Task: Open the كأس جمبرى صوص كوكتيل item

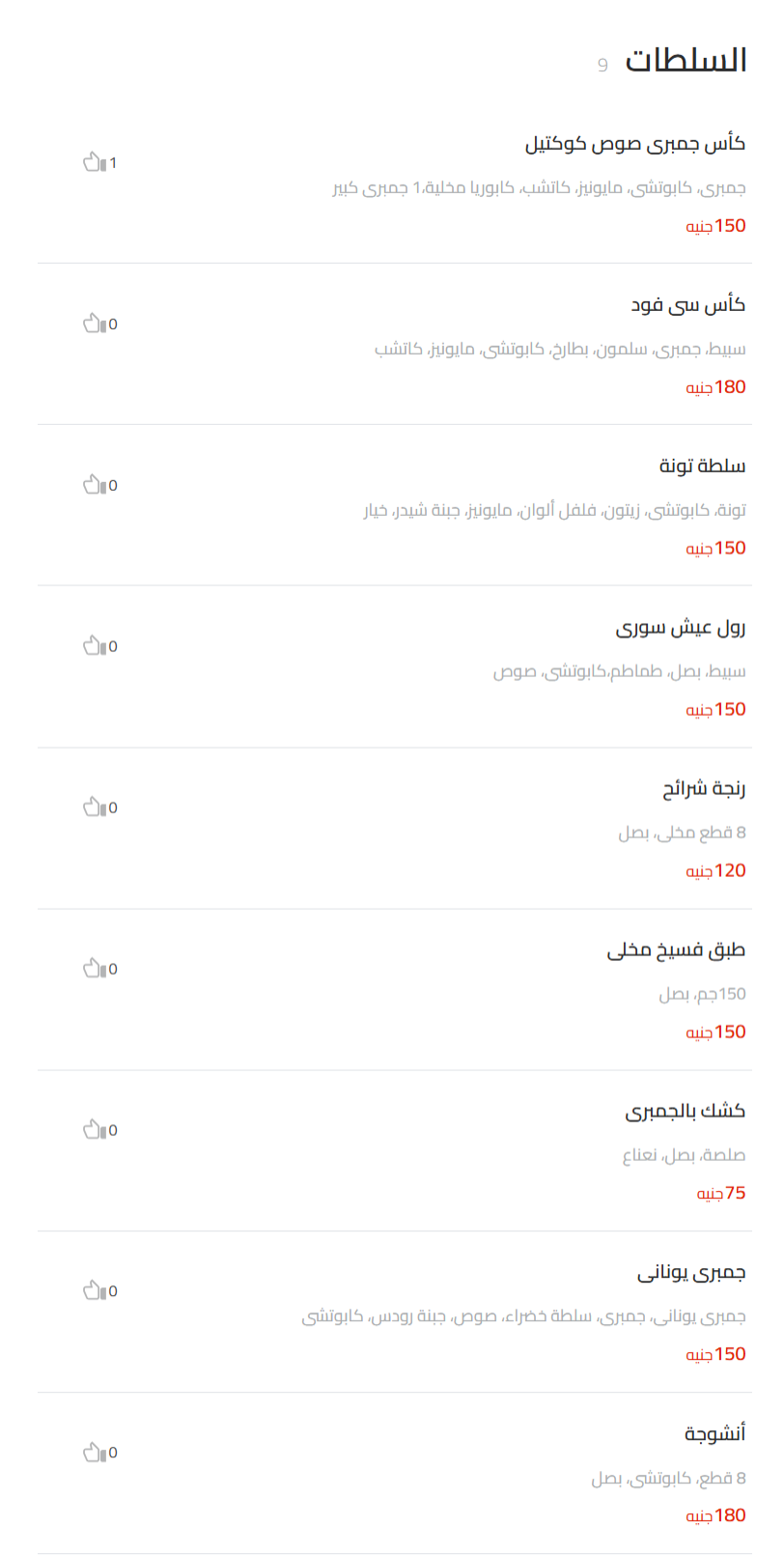Action: (636, 143)
